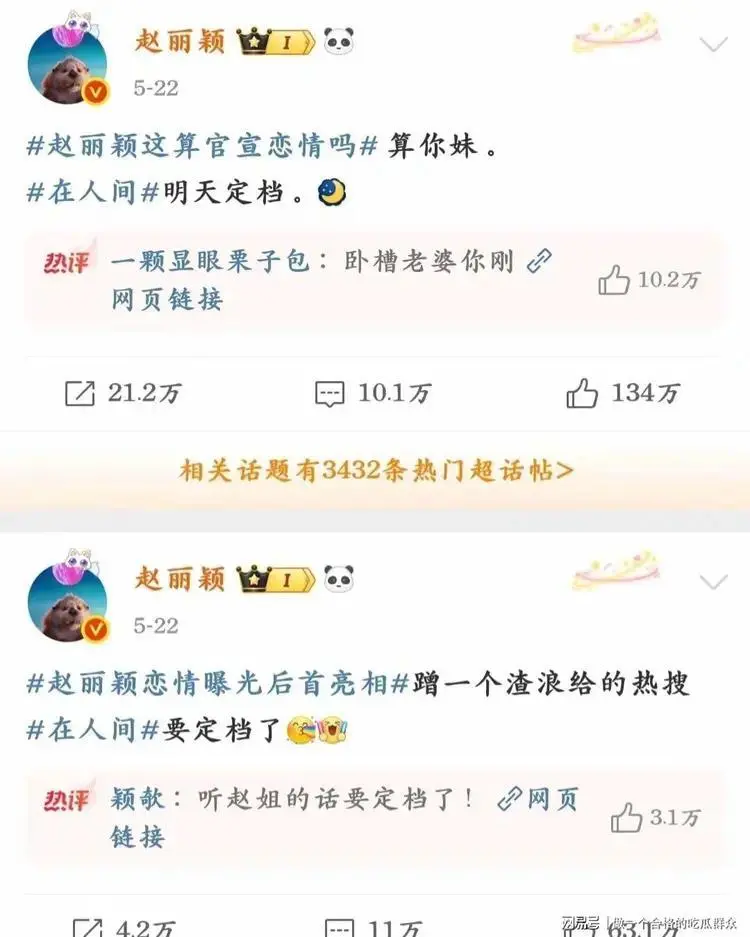Open the avatar on the 算你妹 post

67,62
